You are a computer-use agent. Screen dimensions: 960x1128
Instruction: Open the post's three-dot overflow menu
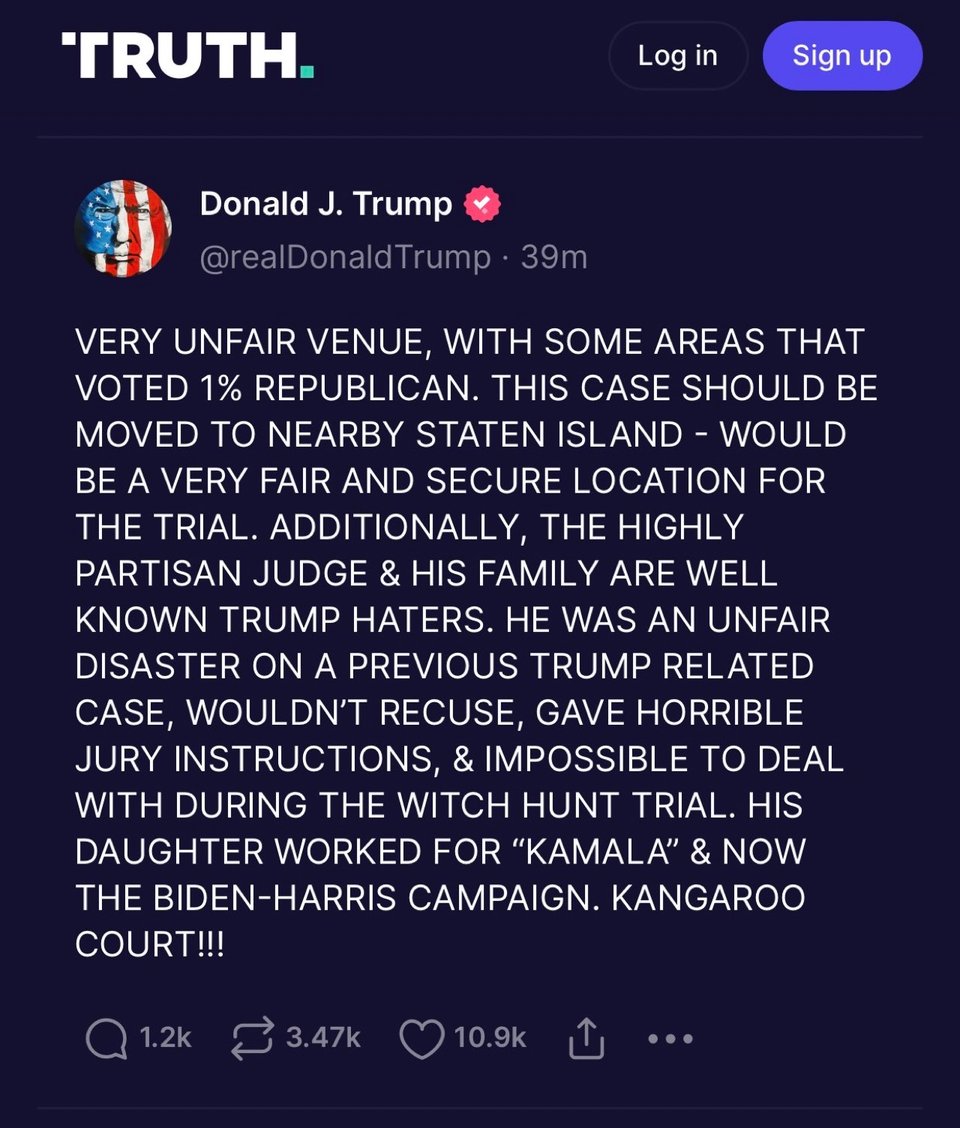[x=670, y=1039]
